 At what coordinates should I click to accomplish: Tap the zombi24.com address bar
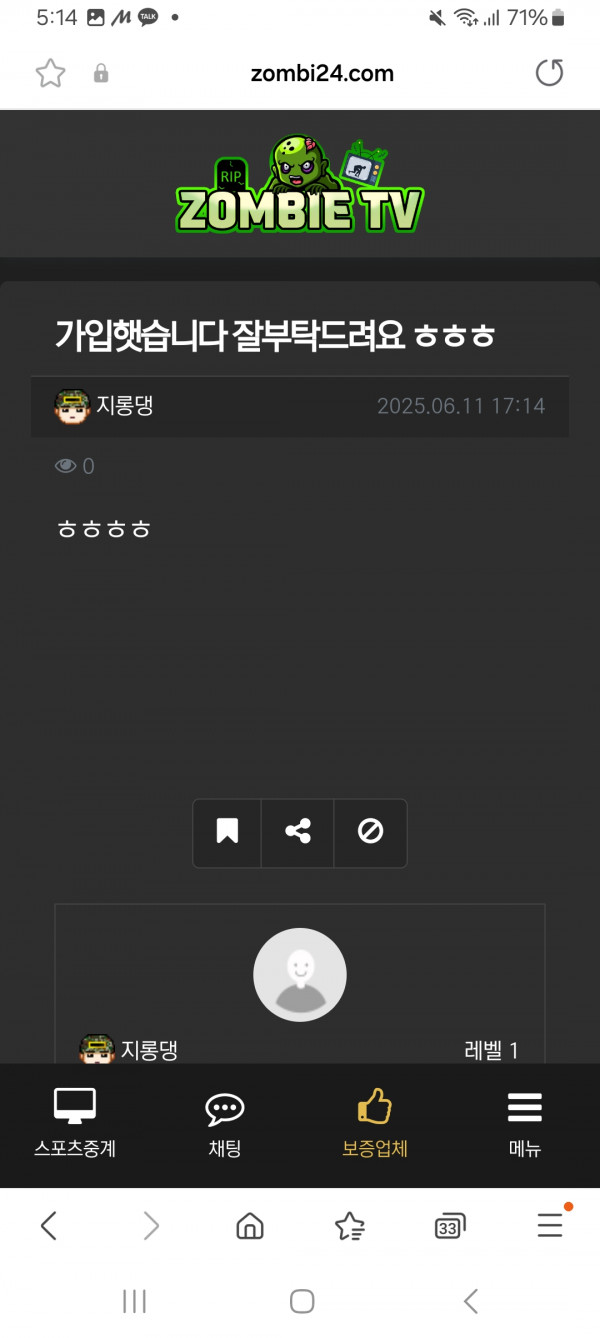point(321,73)
